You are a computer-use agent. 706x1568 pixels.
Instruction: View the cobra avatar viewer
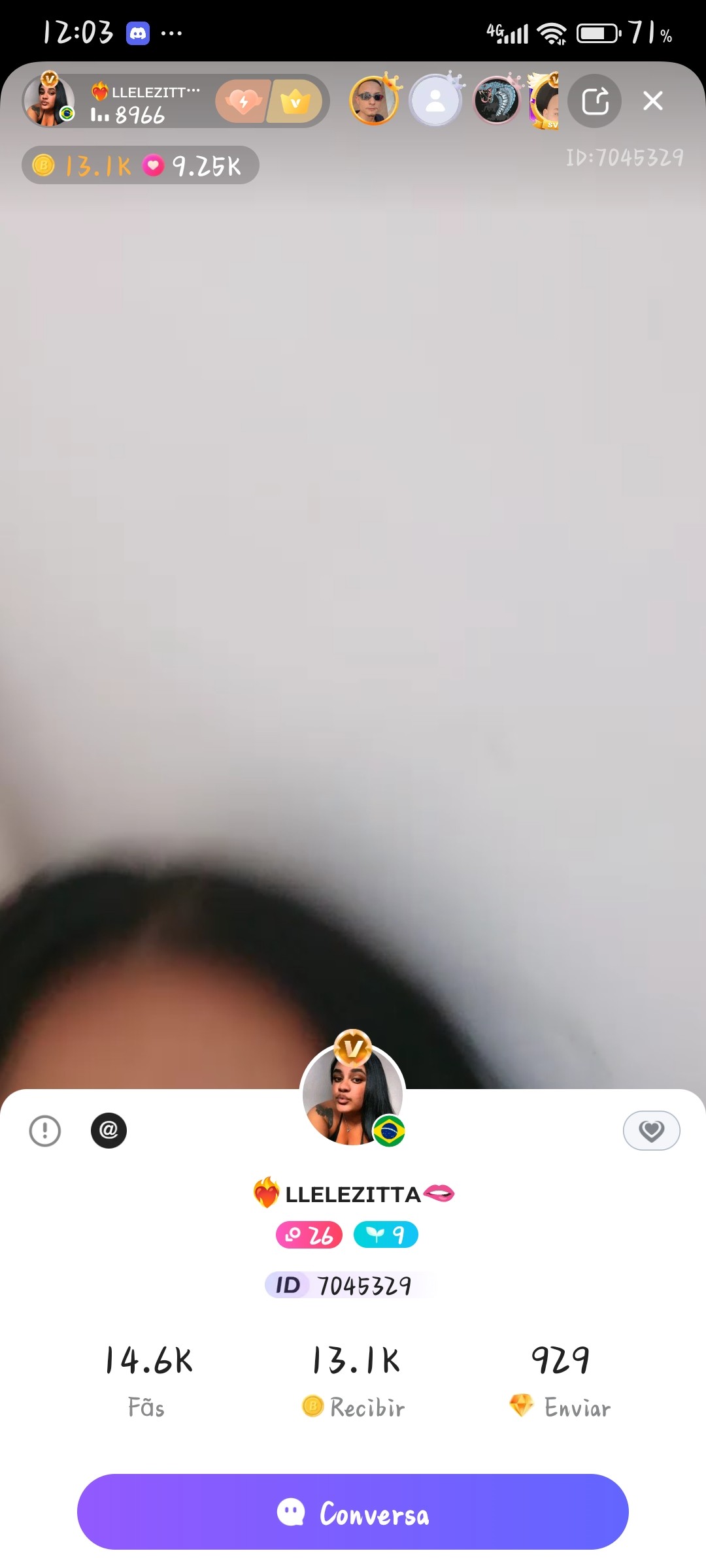[x=496, y=100]
